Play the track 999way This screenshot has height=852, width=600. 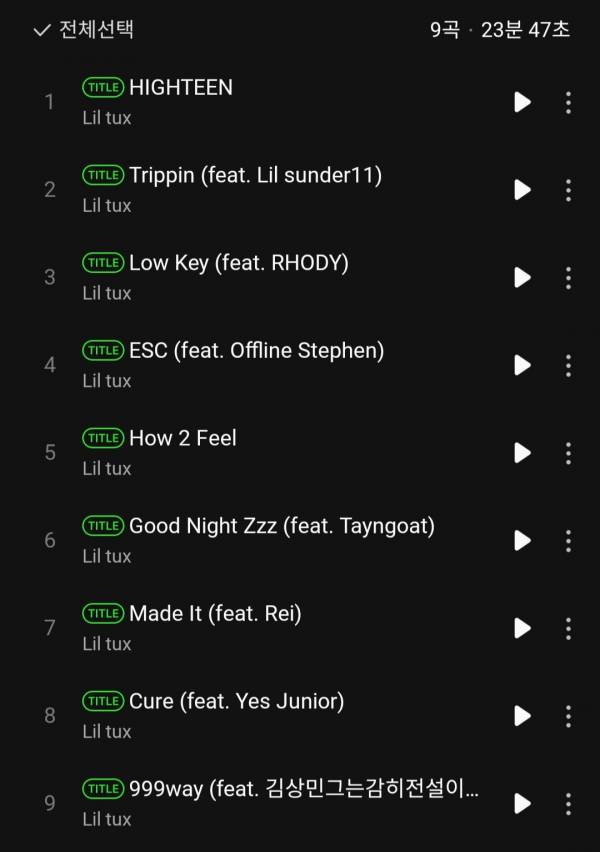click(x=522, y=803)
